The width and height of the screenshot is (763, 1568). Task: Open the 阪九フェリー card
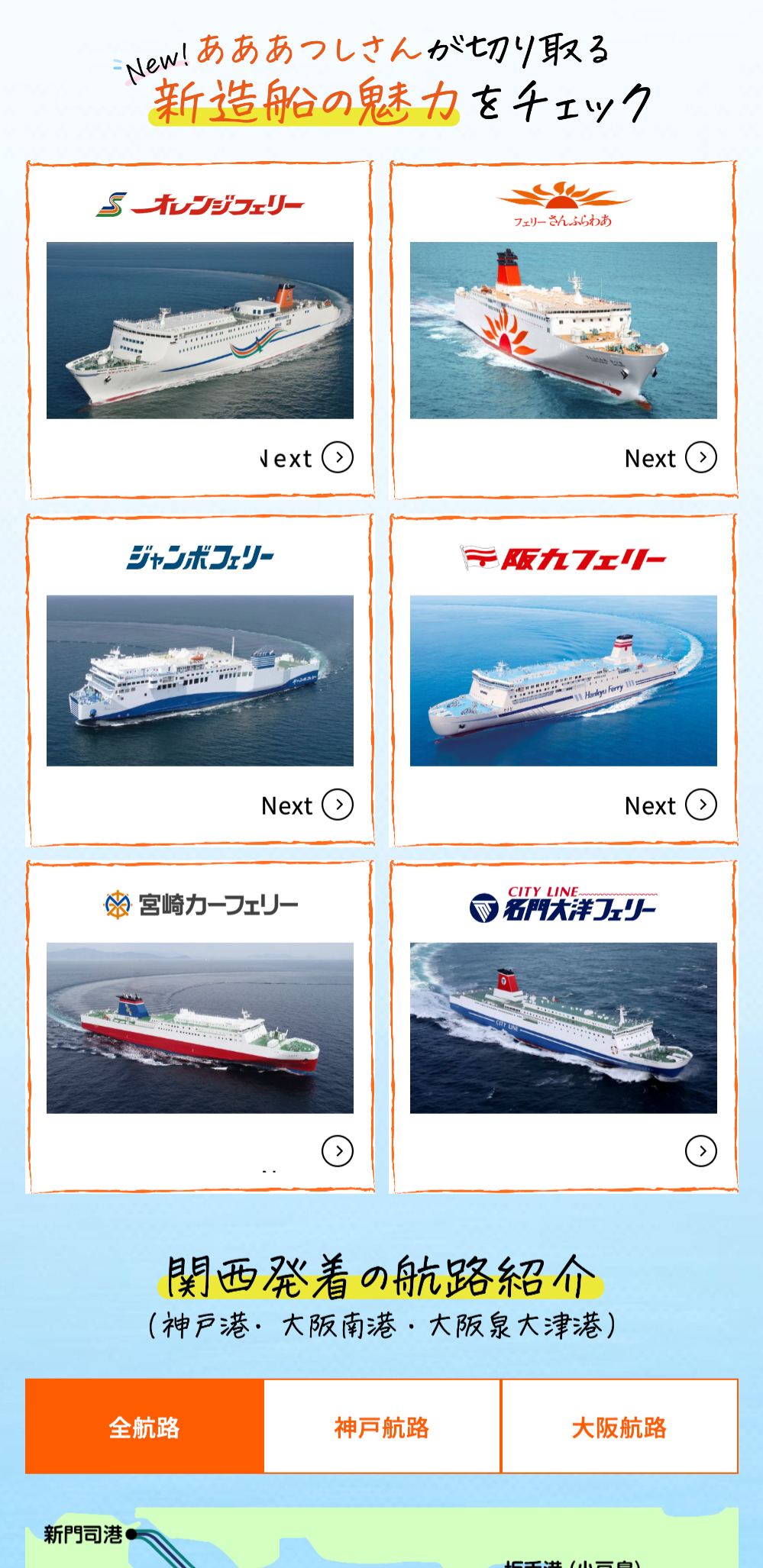(x=564, y=680)
